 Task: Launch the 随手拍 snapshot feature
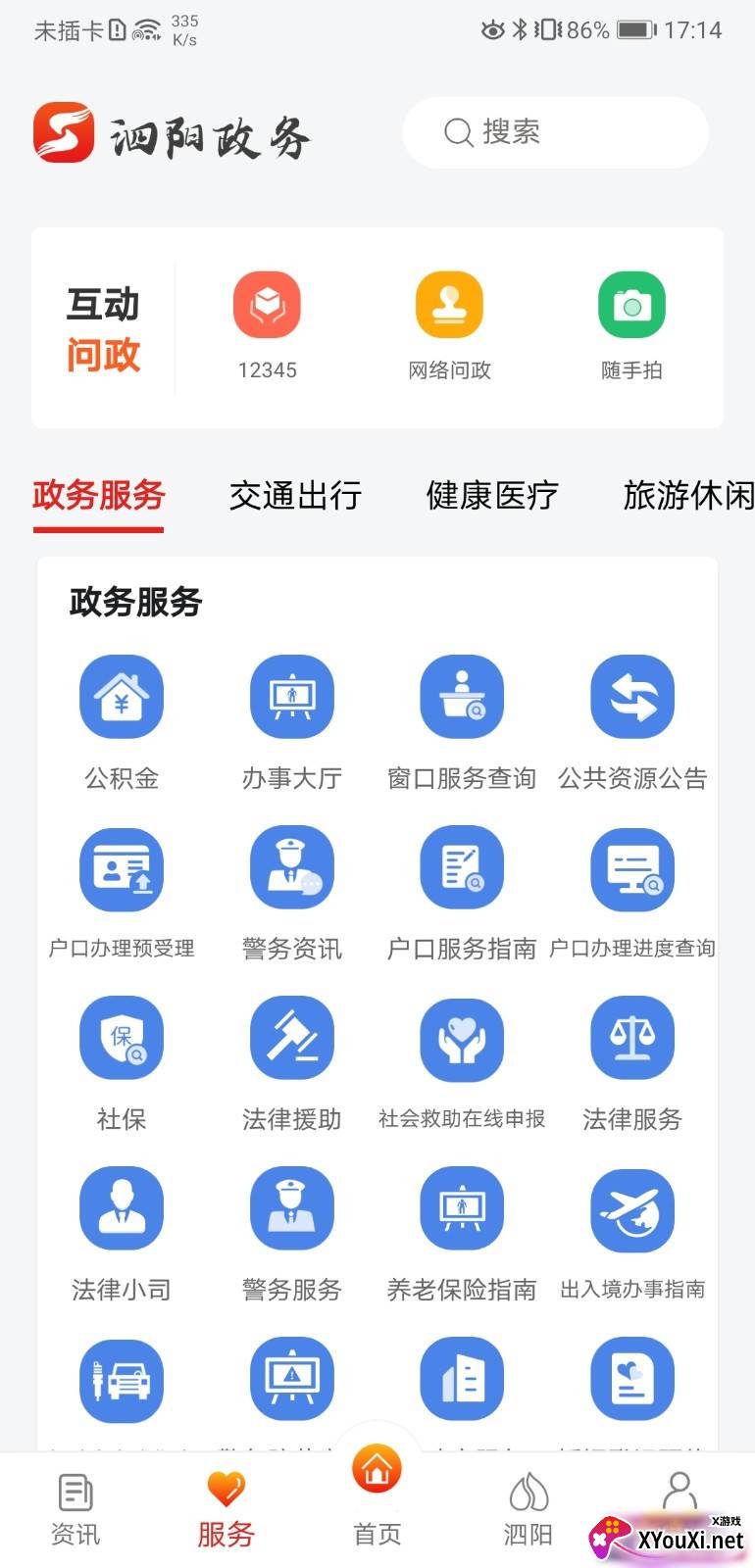coord(631,306)
